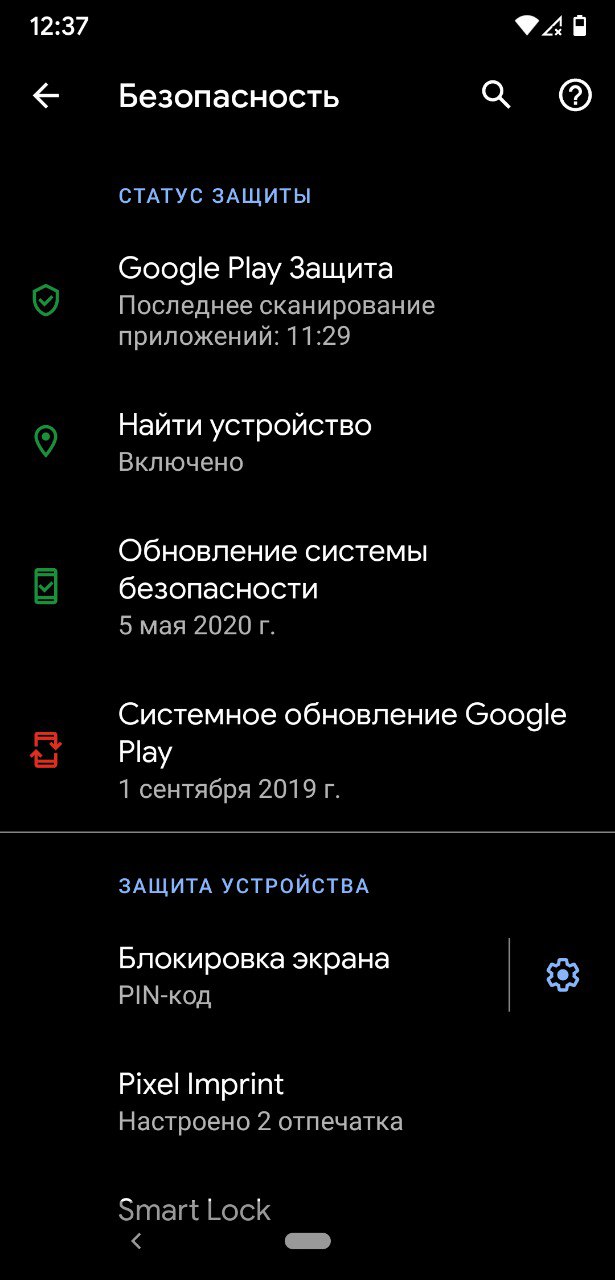Image resolution: width=615 pixels, height=1280 pixels.
Task: Open Блокировка экрана row
Action: 254,975
